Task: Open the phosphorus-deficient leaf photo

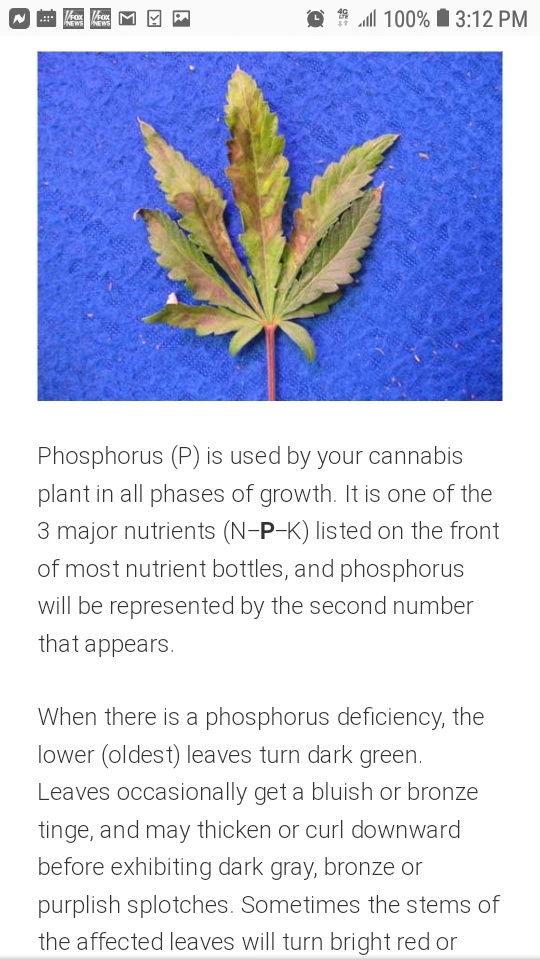Action: 270,226
